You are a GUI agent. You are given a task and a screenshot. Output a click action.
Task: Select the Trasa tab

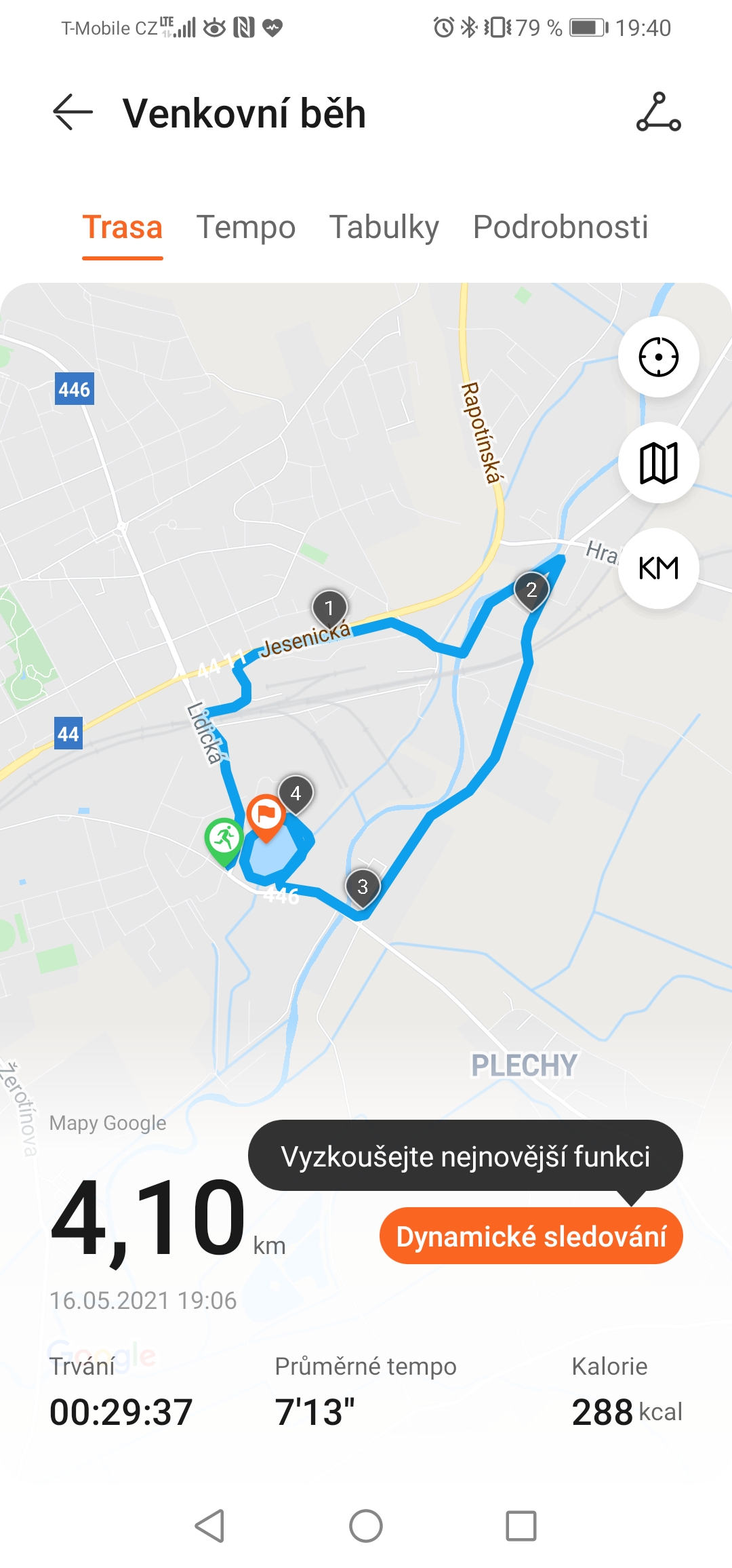123,227
